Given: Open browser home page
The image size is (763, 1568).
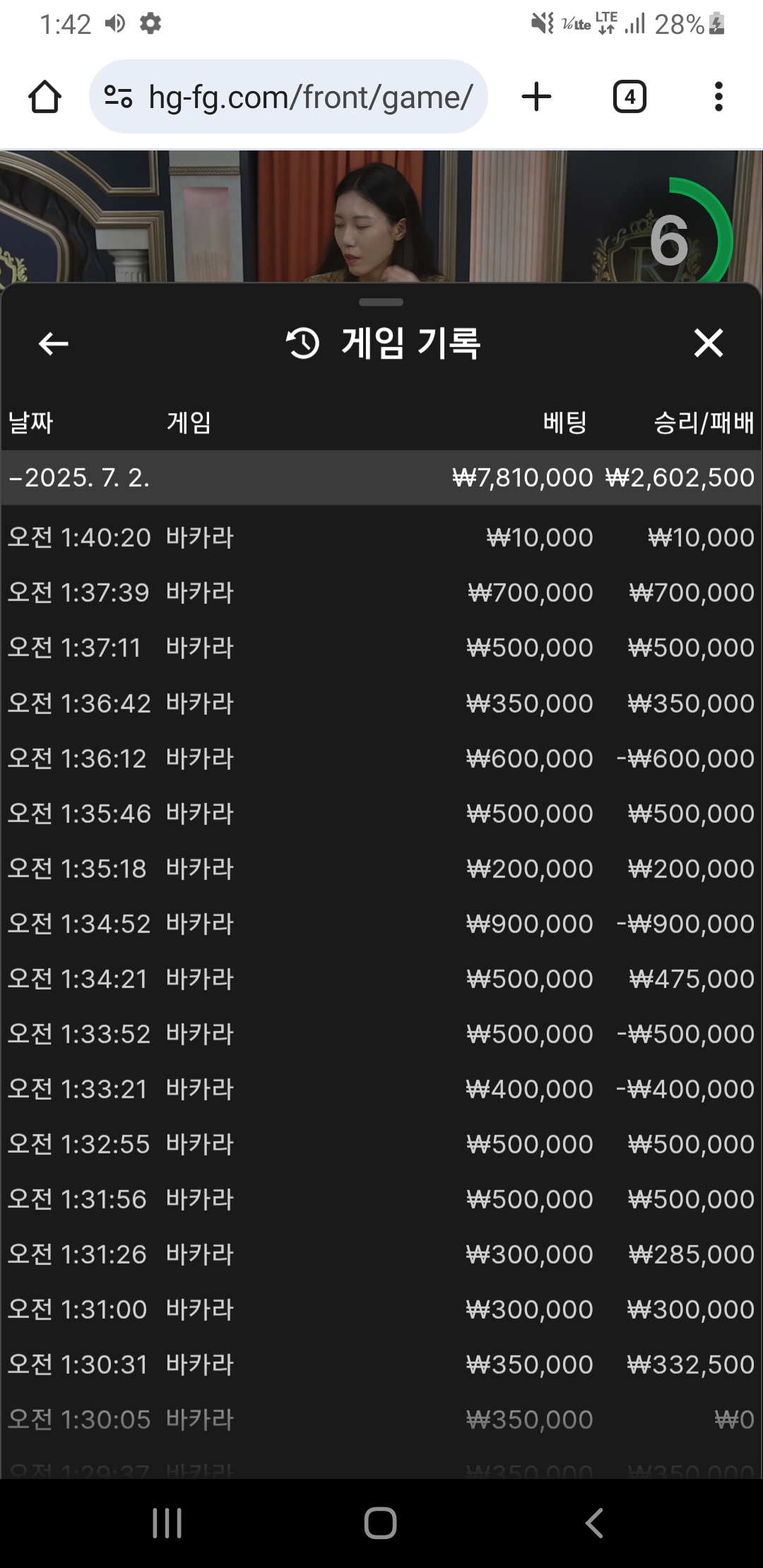Looking at the screenshot, I should click(45, 97).
